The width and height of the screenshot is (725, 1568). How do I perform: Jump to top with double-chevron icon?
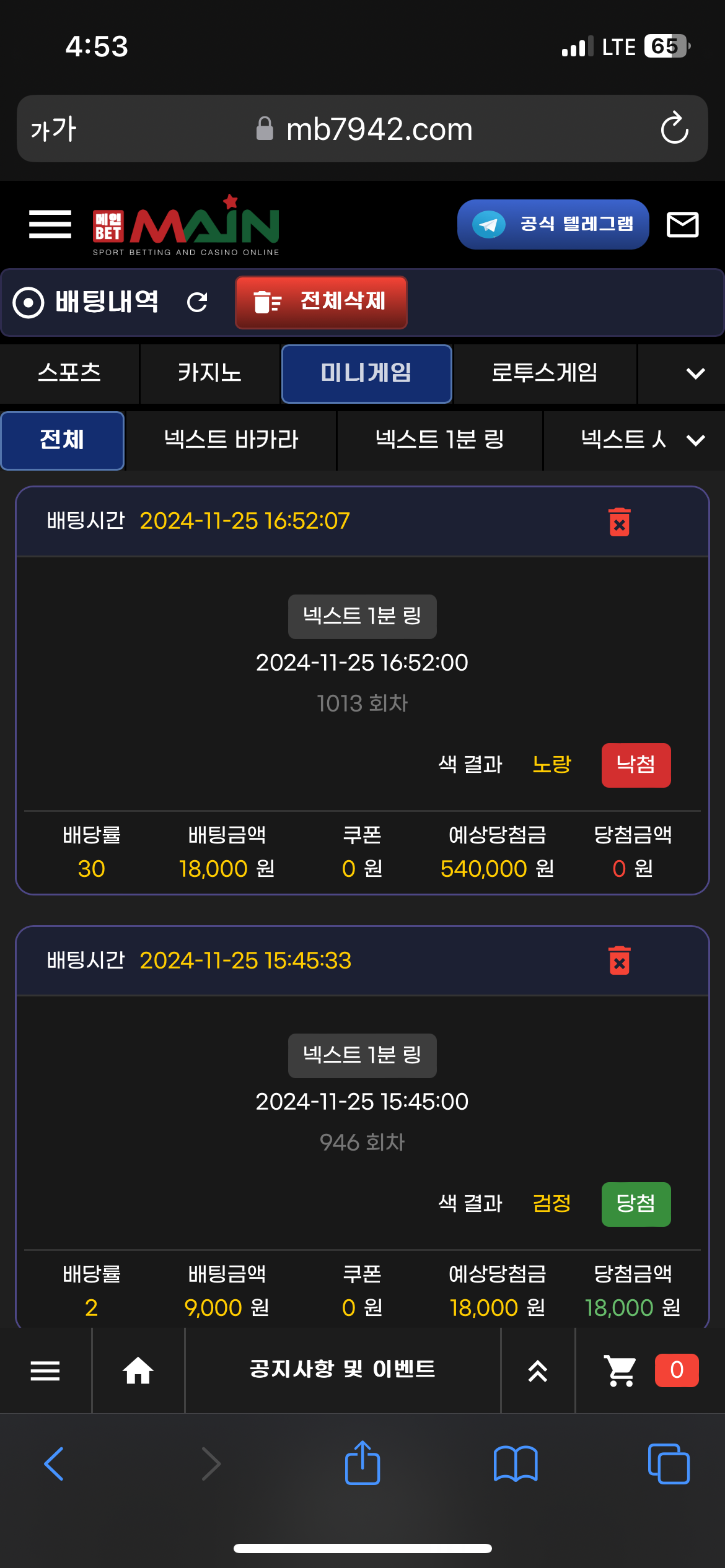pyautogui.click(x=537, y=1370)
